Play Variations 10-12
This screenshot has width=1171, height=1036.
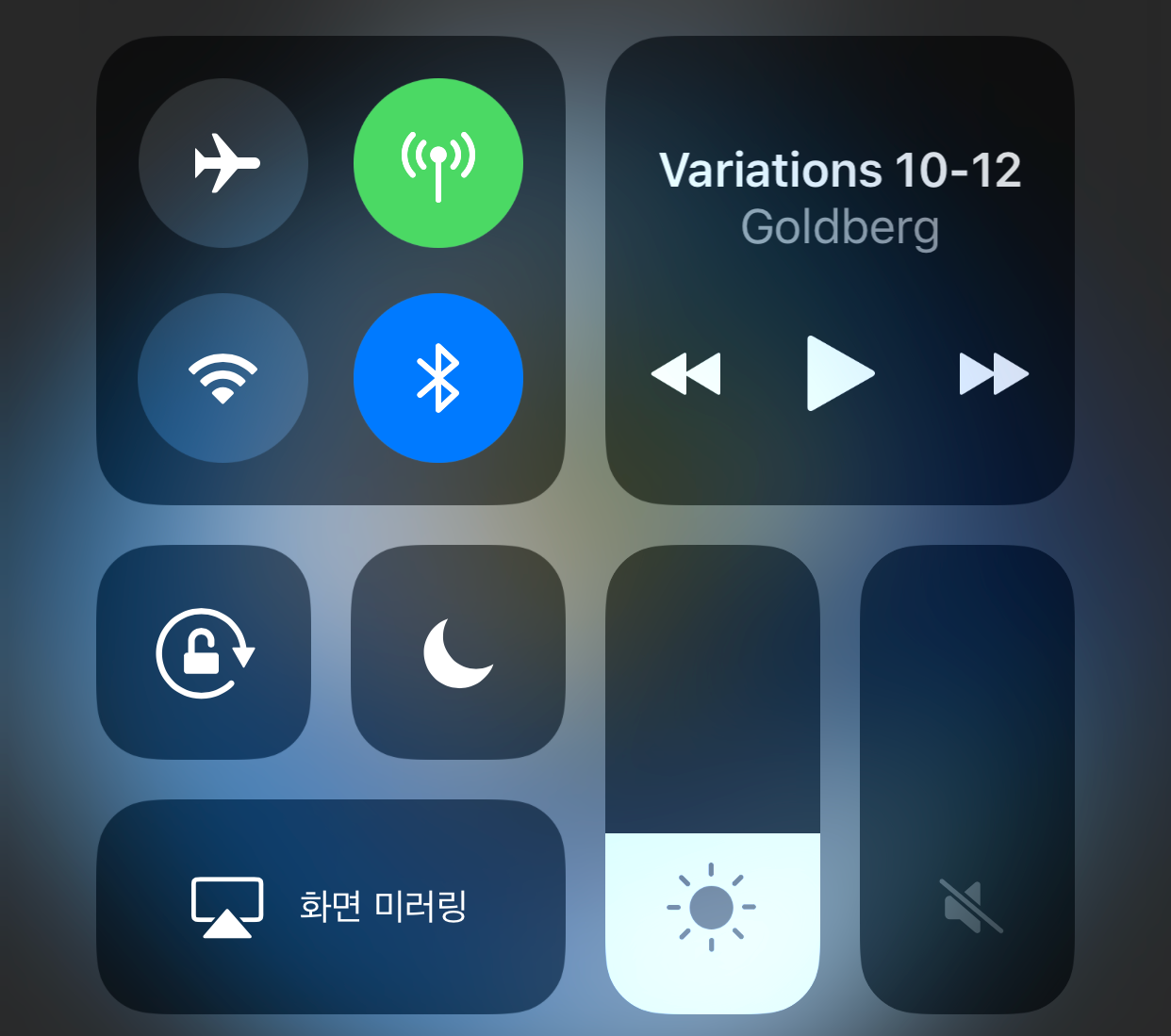click(839, 373)
